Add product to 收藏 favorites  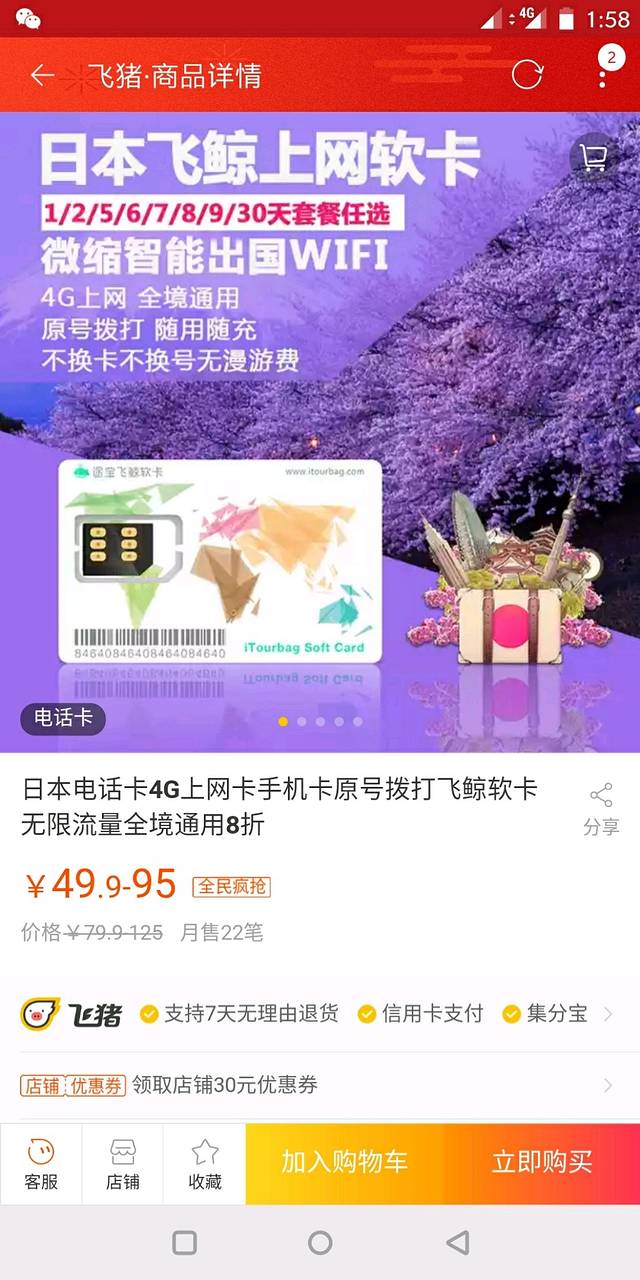point(205,1165)
